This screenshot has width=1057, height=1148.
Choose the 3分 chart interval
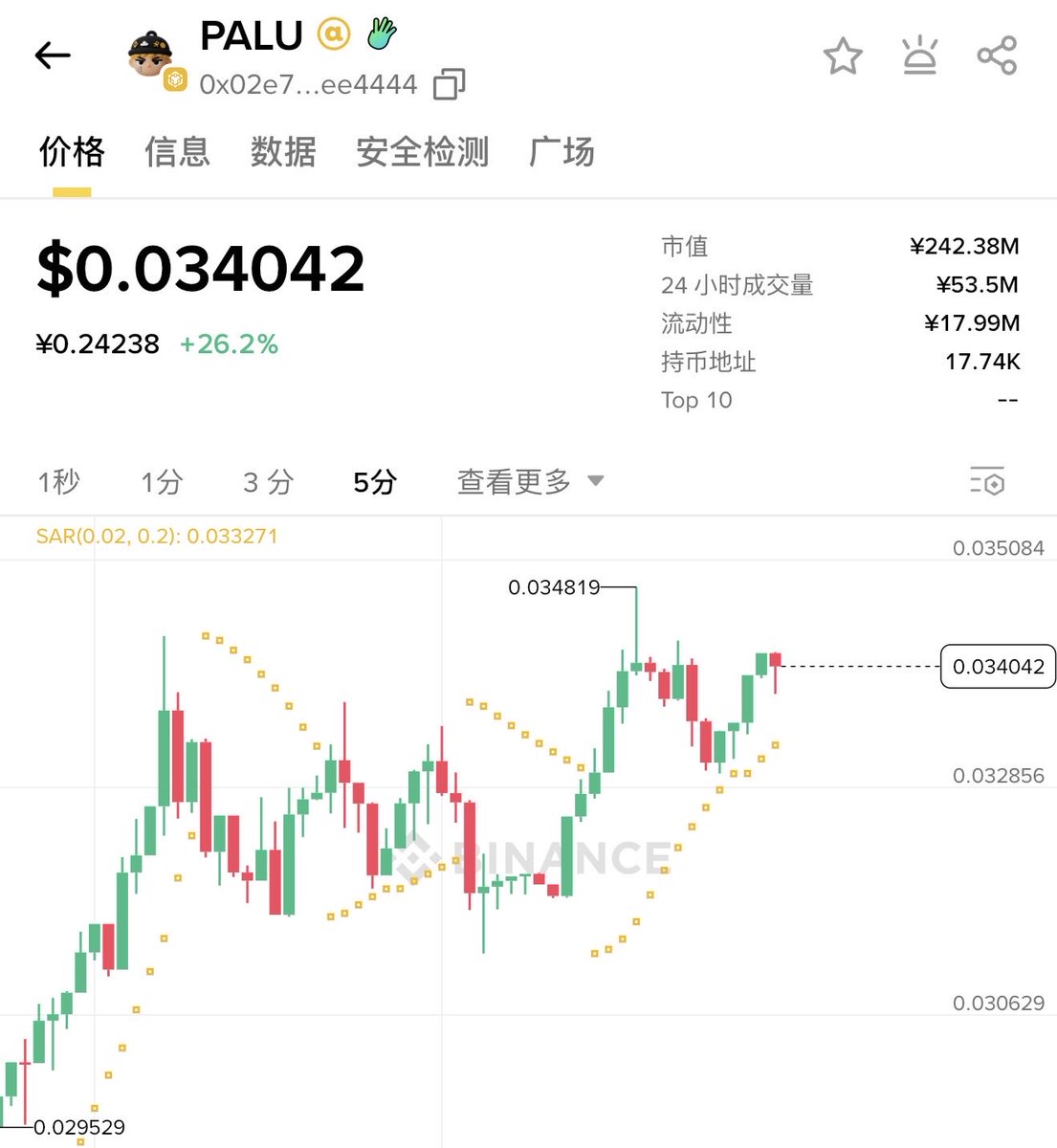pos(268,481)
